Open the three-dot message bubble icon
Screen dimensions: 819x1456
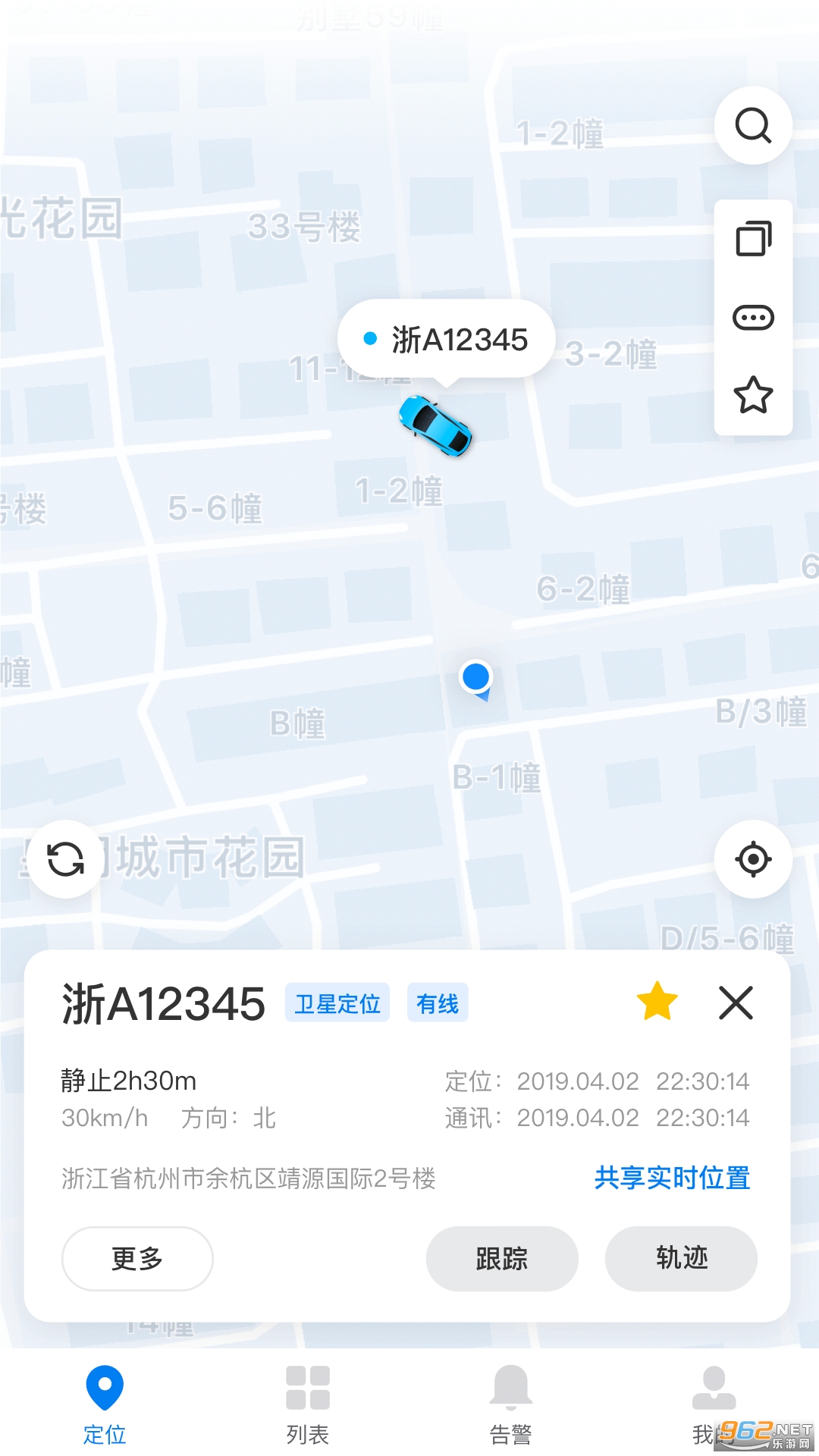753,317
